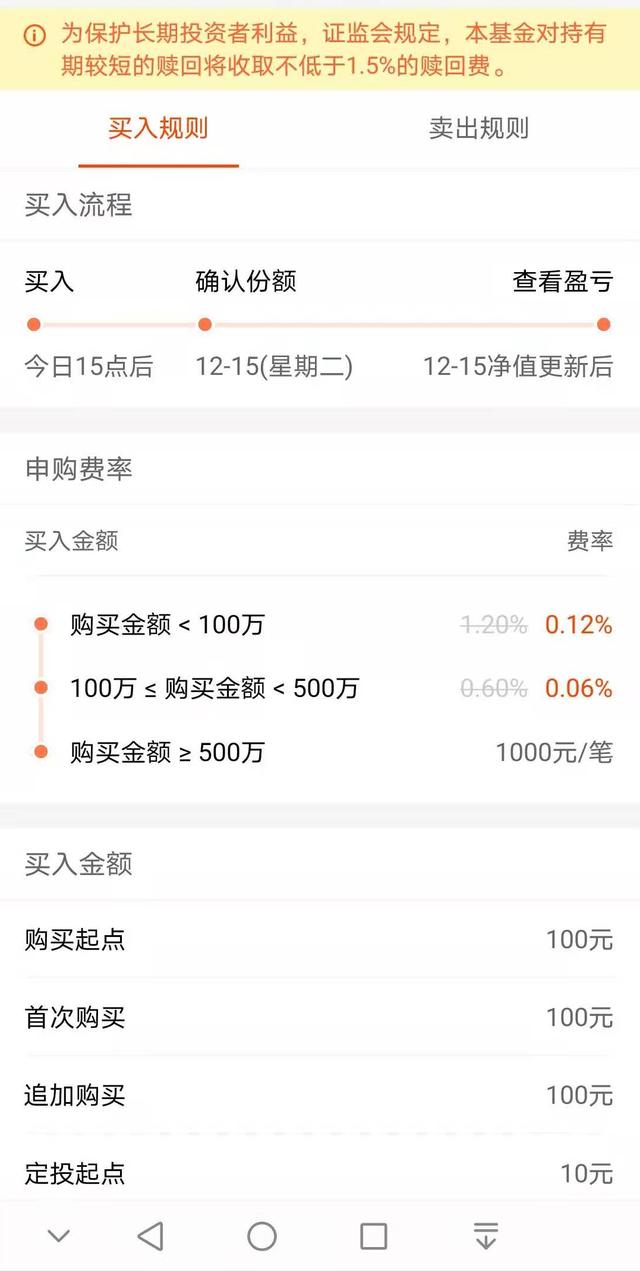Screen dimensions: 640x1272
Task: Pull down notifications using the rightmost nav icon
Action: [x=486, y=1236]
